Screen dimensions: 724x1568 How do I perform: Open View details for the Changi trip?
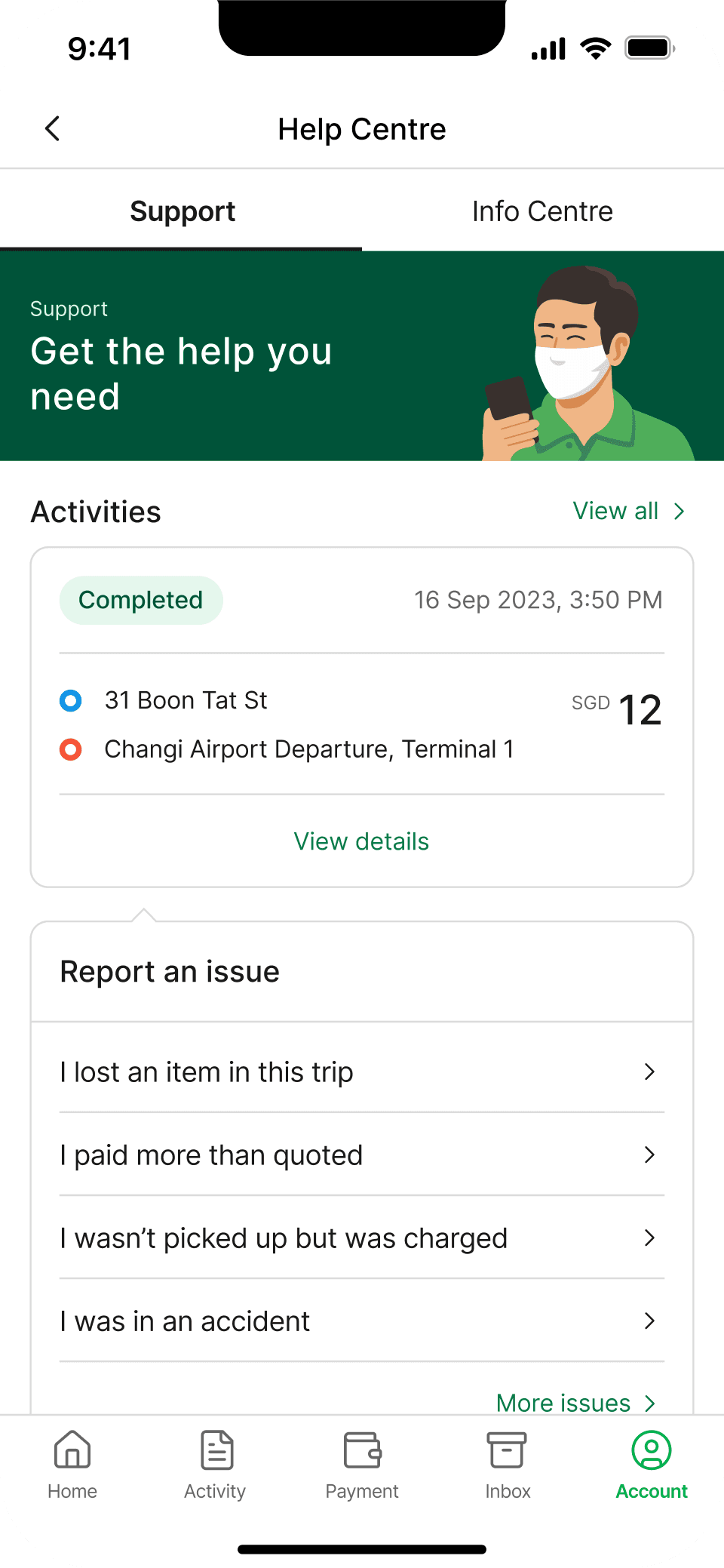tap(361, 841)
